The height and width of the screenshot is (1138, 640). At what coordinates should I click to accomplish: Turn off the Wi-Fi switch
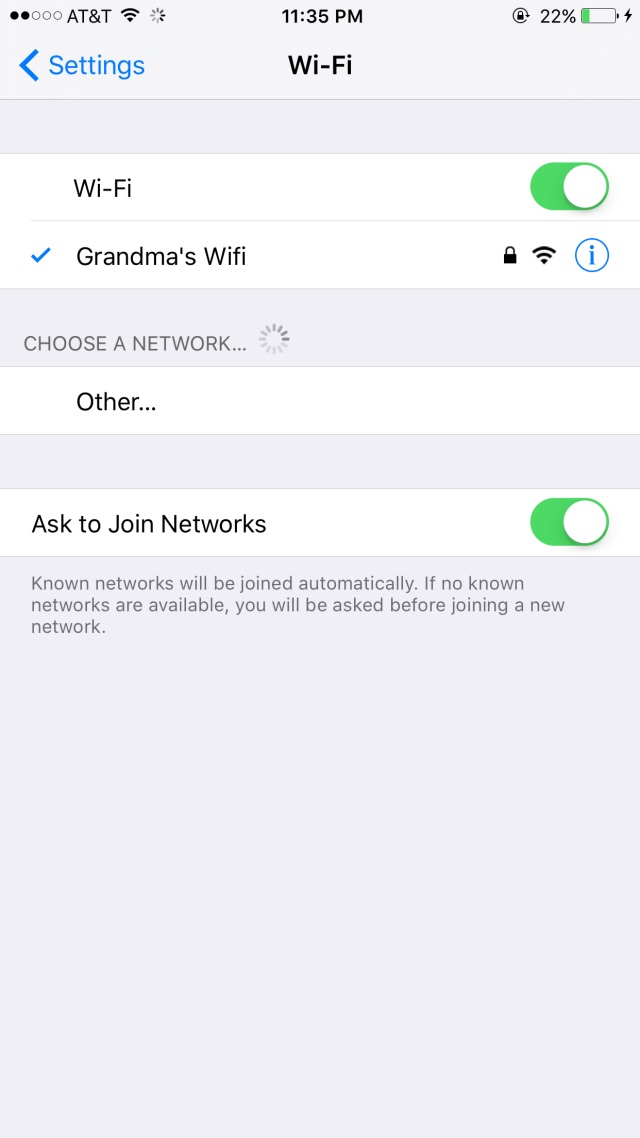569,187
